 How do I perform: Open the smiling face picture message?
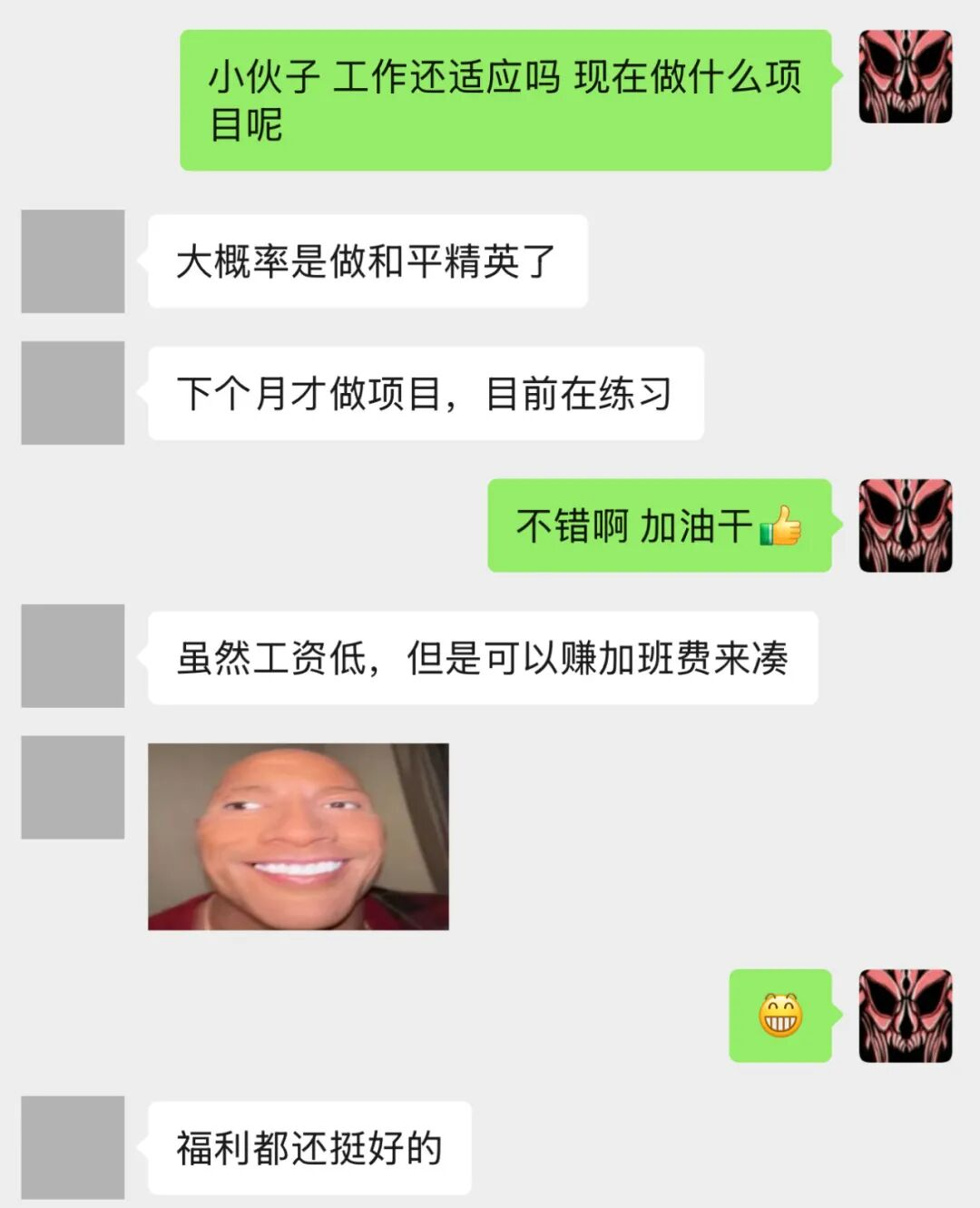click(299, 836)
